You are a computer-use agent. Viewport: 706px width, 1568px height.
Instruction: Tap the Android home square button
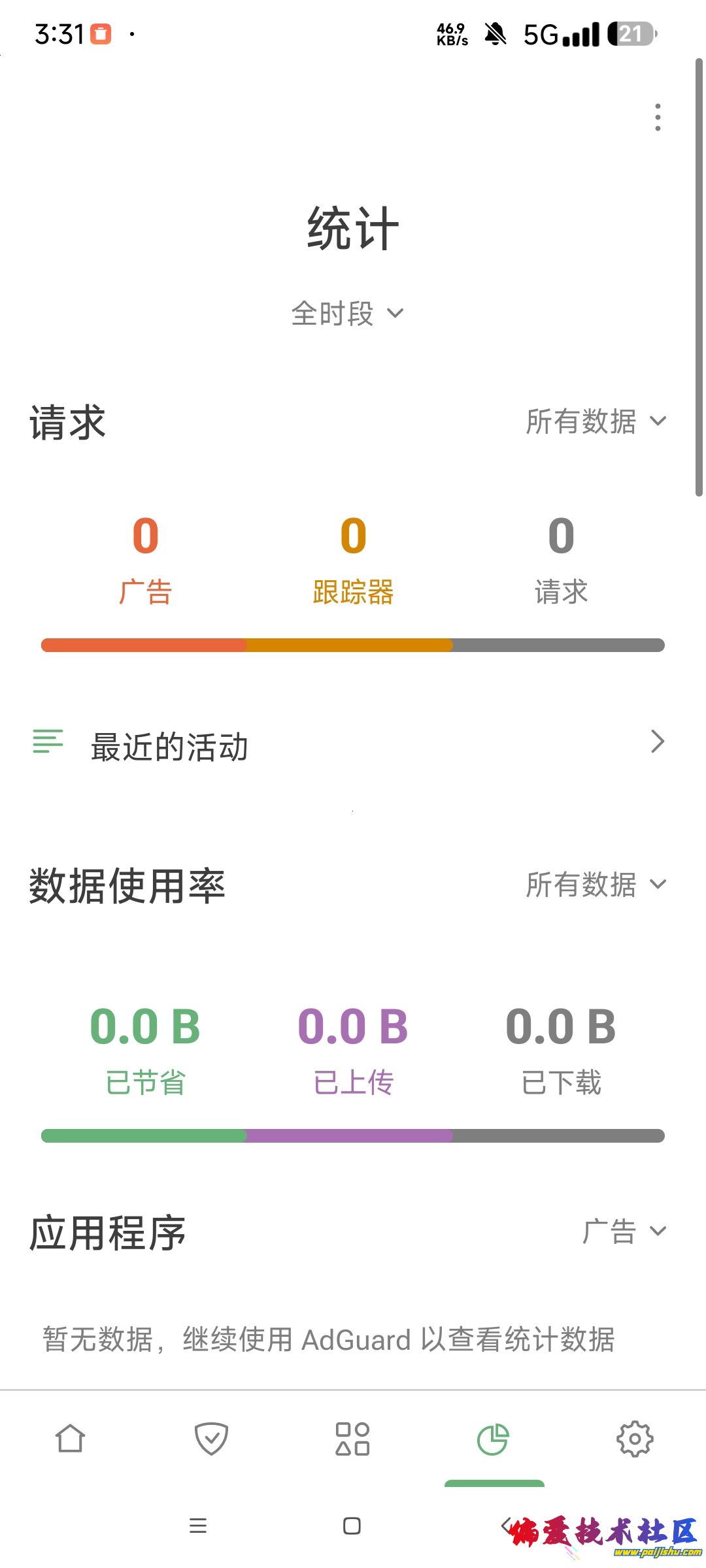[351, 1527]
